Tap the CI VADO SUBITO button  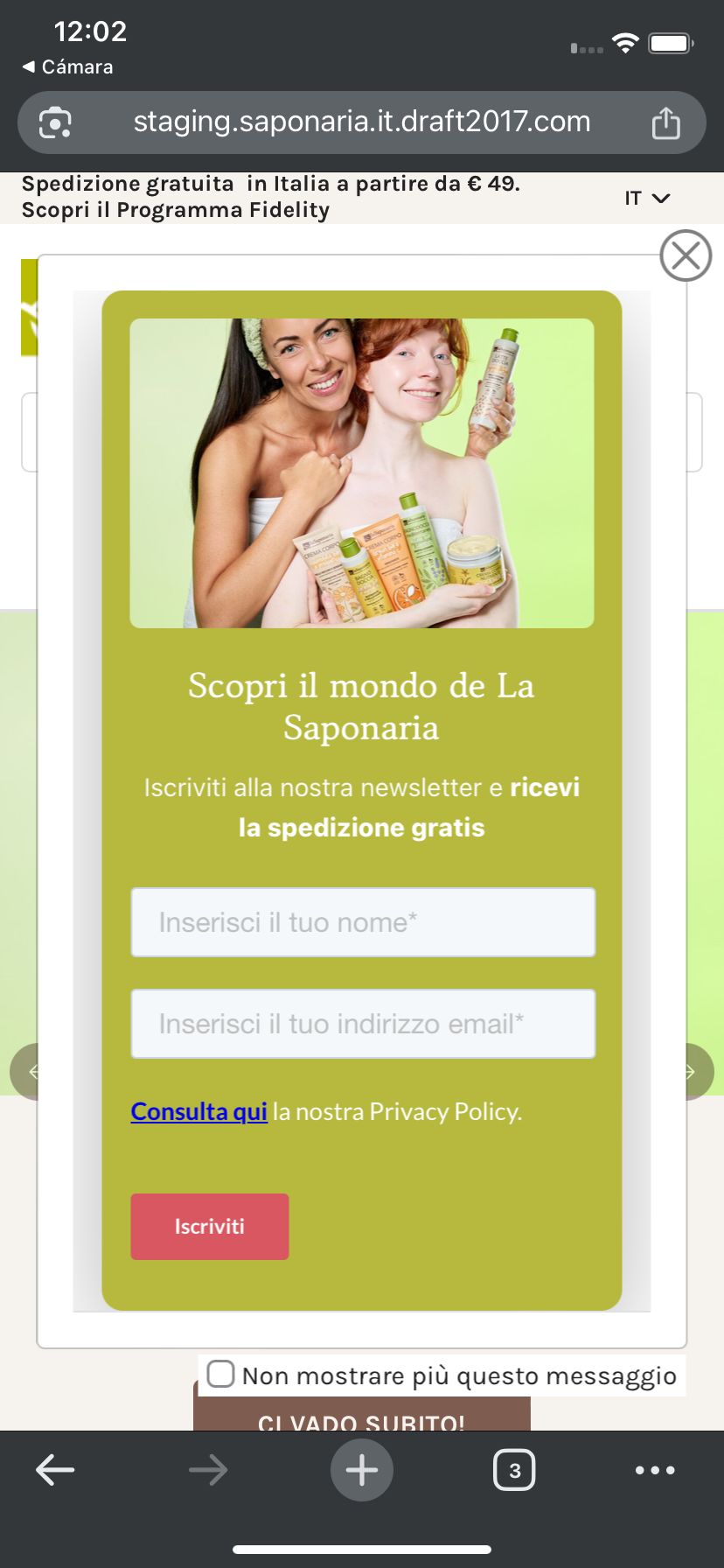click(x=361, y=1417)
